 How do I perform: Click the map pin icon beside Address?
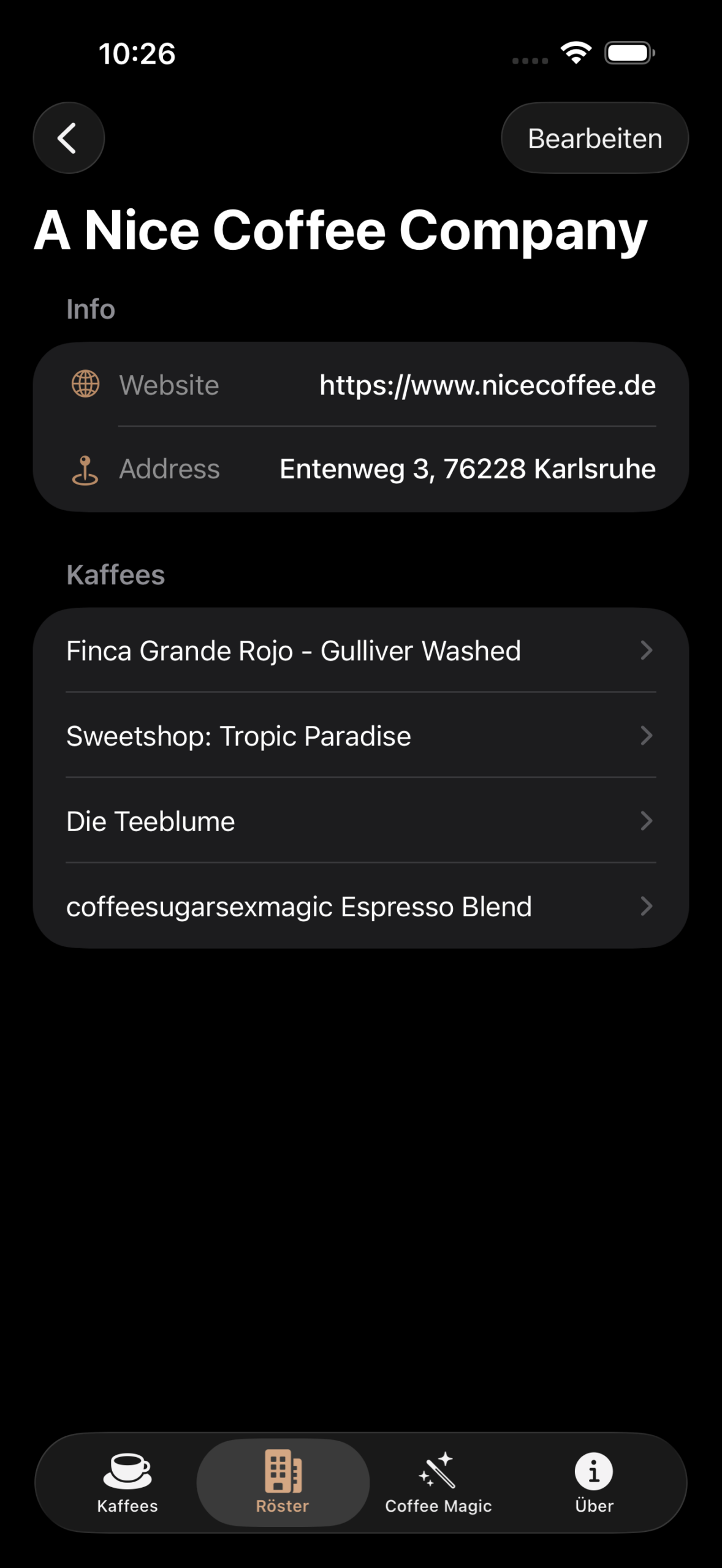point(85,469)
